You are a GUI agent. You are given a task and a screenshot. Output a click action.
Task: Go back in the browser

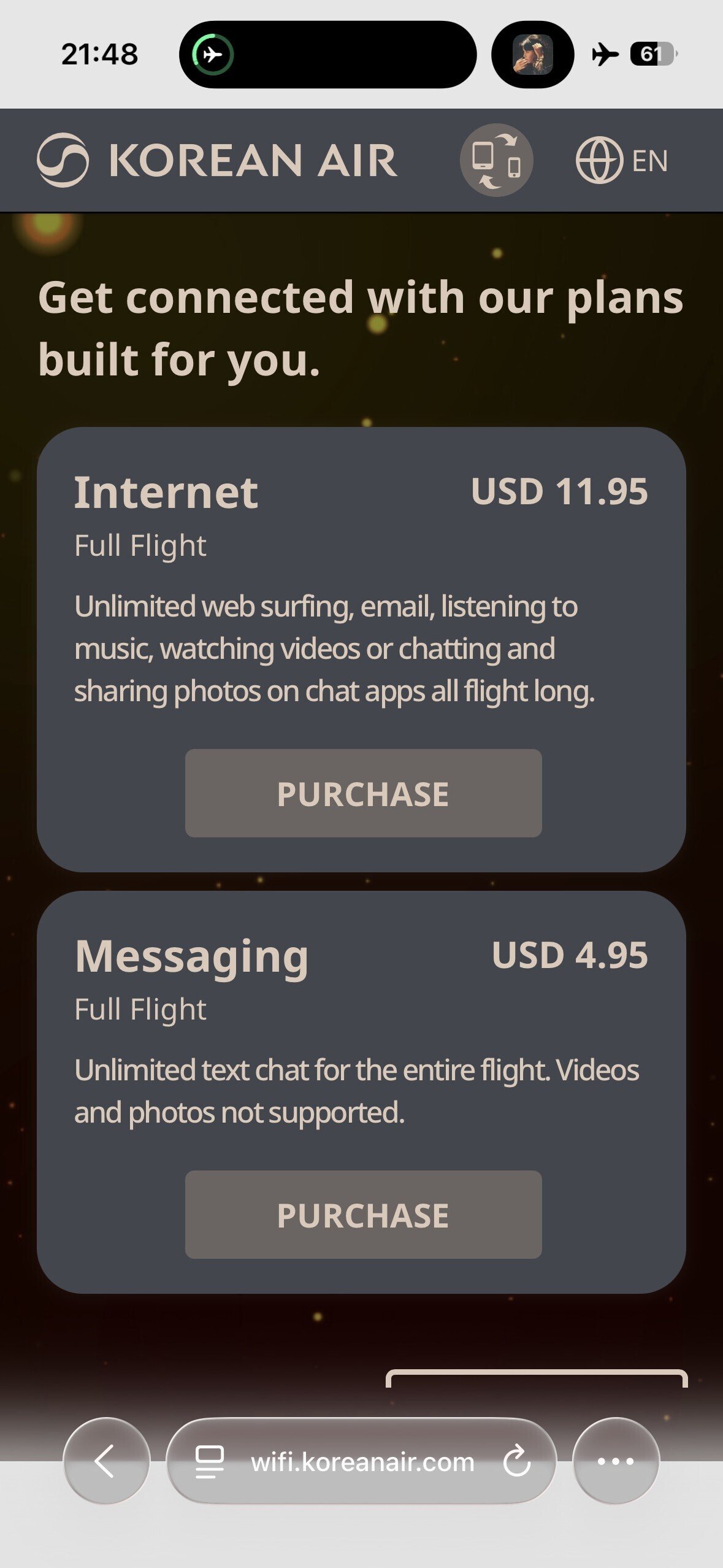[x=106, y=1461]
